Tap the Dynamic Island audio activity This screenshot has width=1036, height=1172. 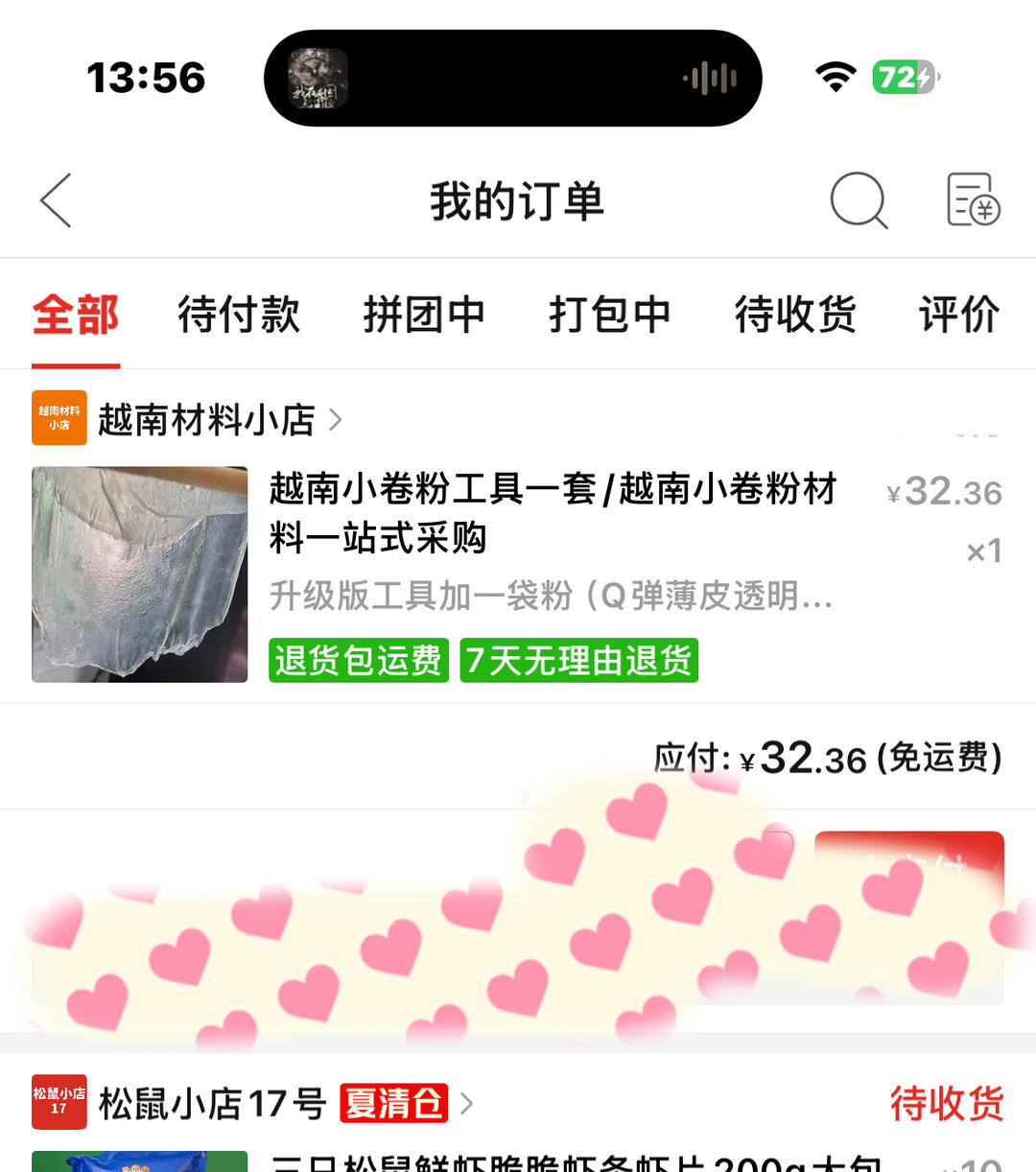[513, 78]
